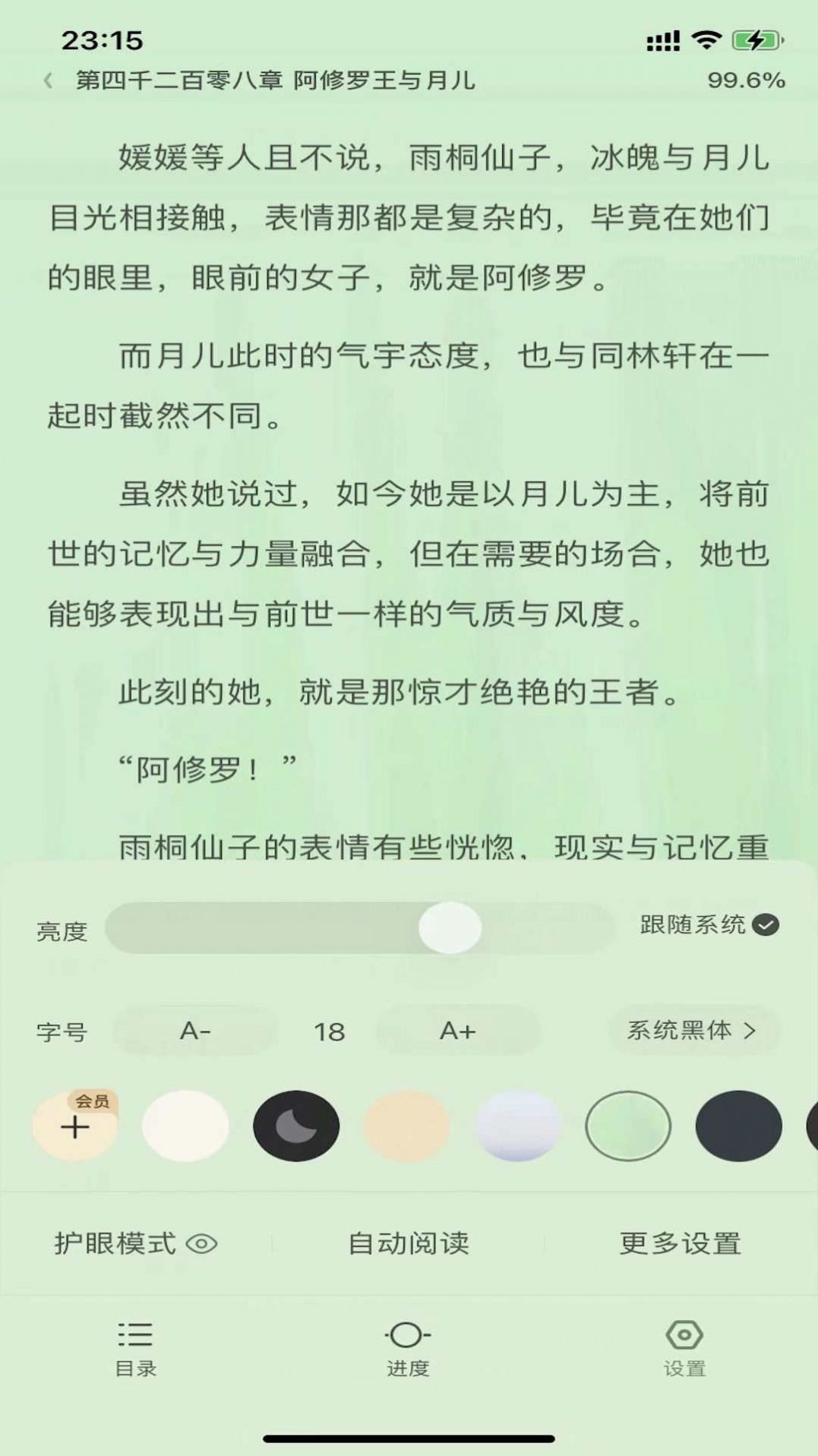Increase font size with A+

click(x=457, y=1031)
